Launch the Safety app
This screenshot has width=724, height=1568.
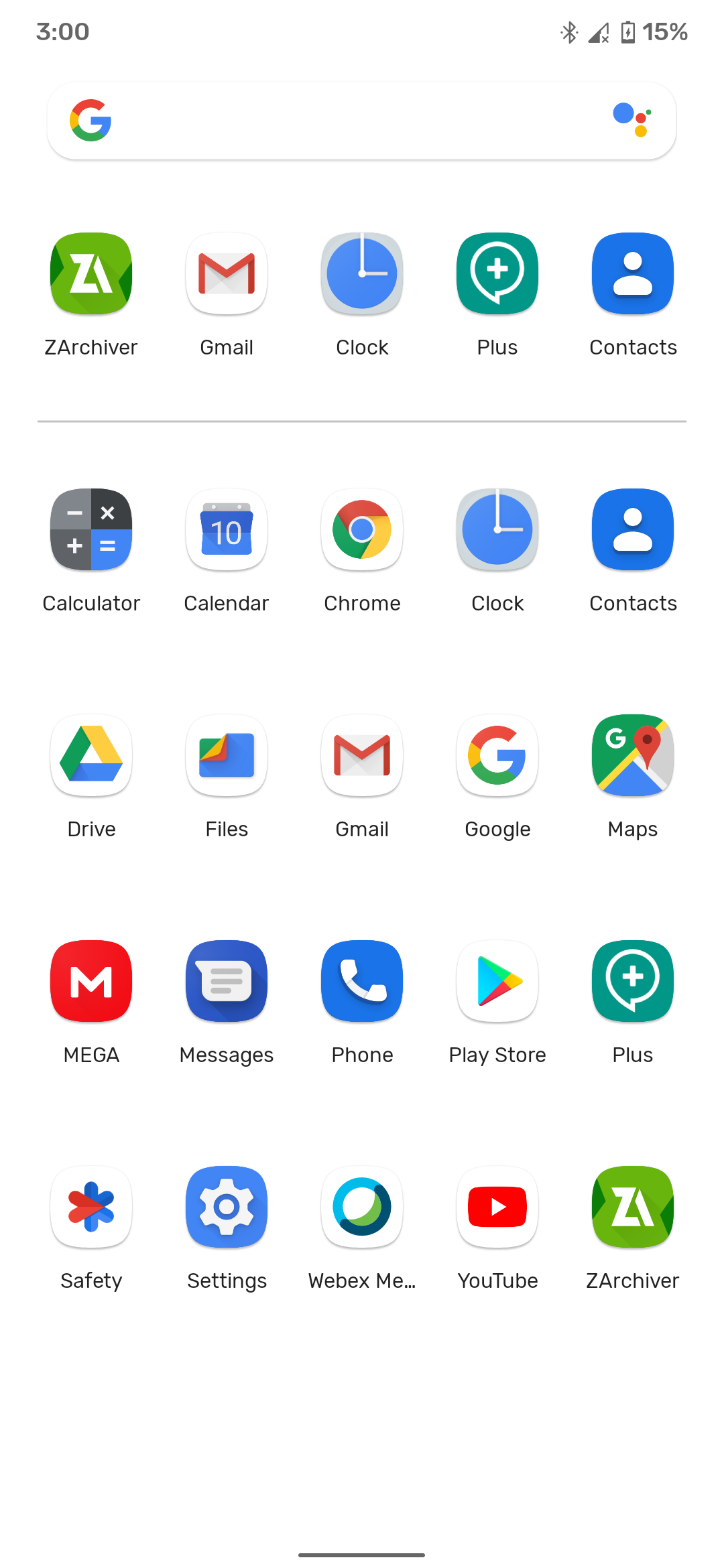(x=91, y=1207)
